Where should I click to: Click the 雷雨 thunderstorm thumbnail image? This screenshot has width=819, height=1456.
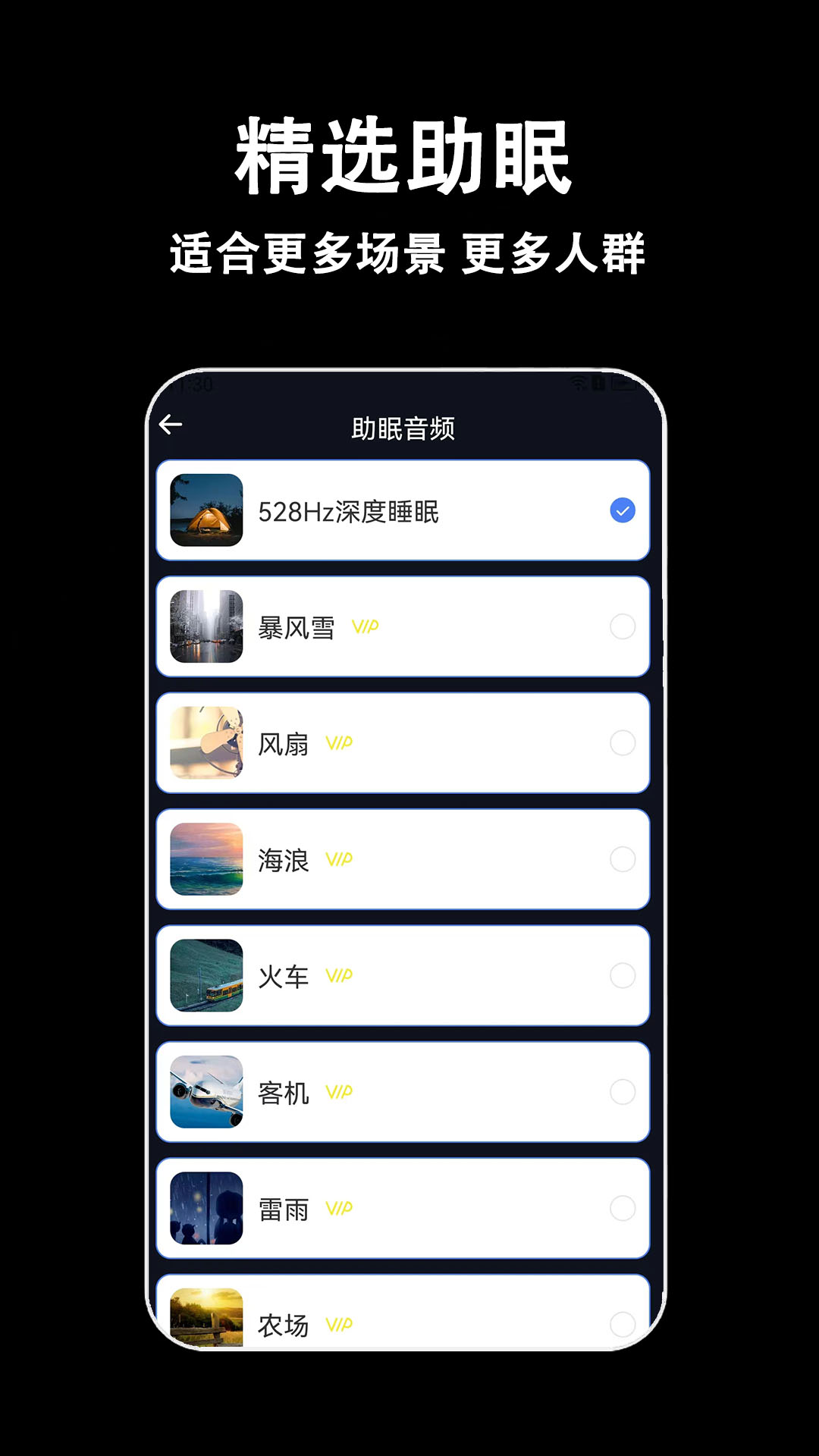pyautogui.click(x=205, y=1209)
